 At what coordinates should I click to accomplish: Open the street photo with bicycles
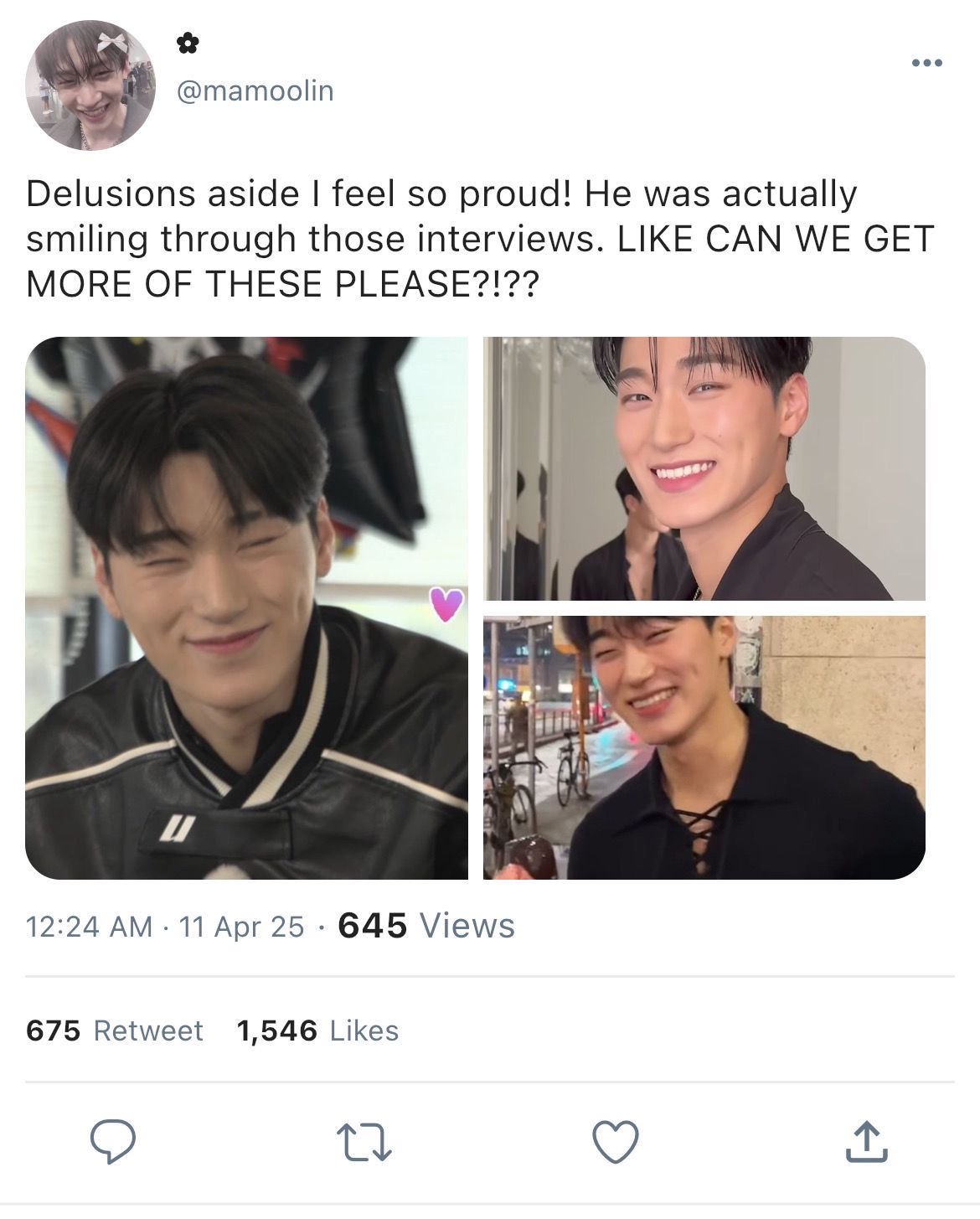(x=704, y=747)
